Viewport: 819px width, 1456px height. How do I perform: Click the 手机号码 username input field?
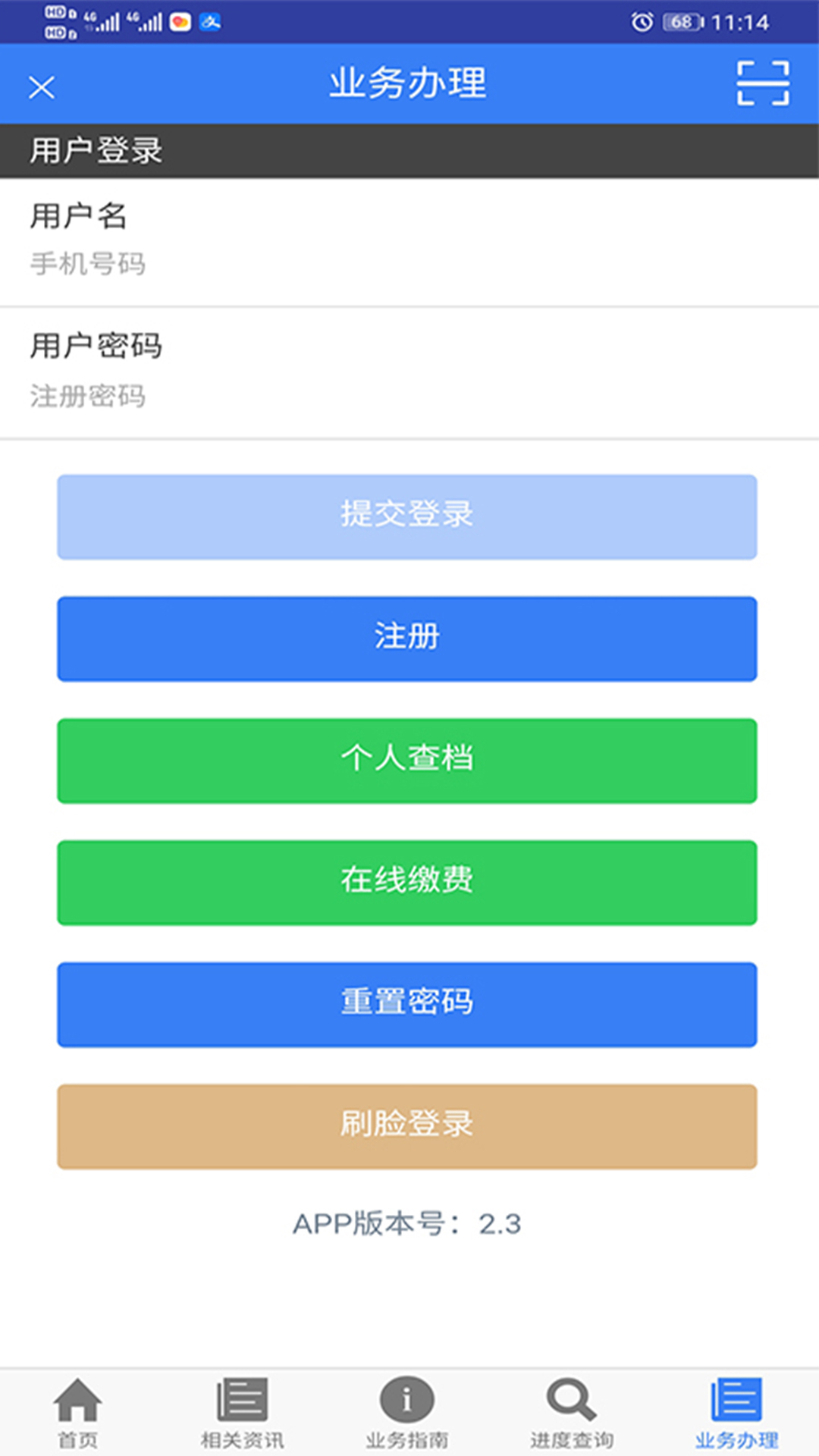point(303,265)
